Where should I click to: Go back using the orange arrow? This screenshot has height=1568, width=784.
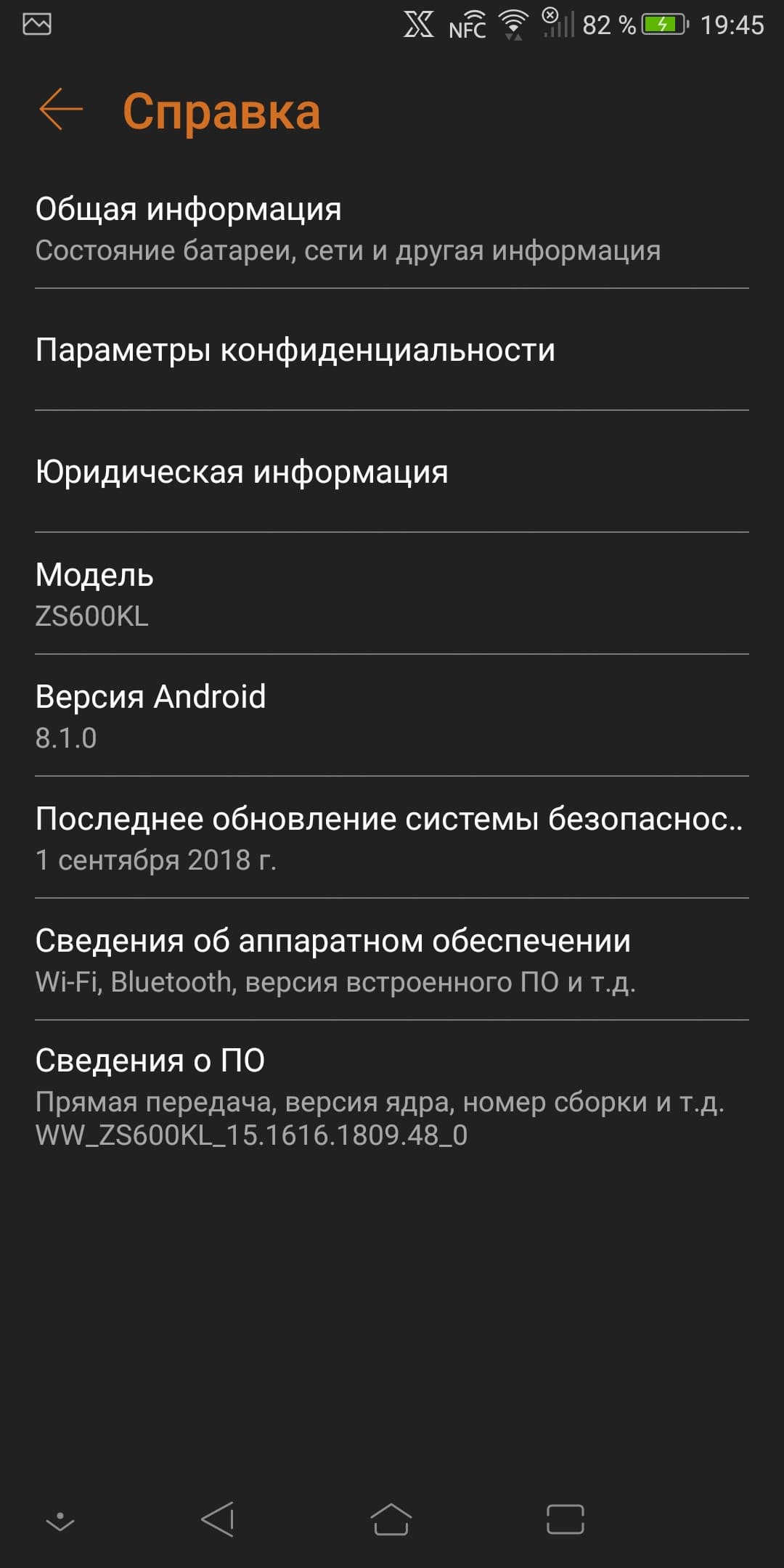[x=61, y=110]
